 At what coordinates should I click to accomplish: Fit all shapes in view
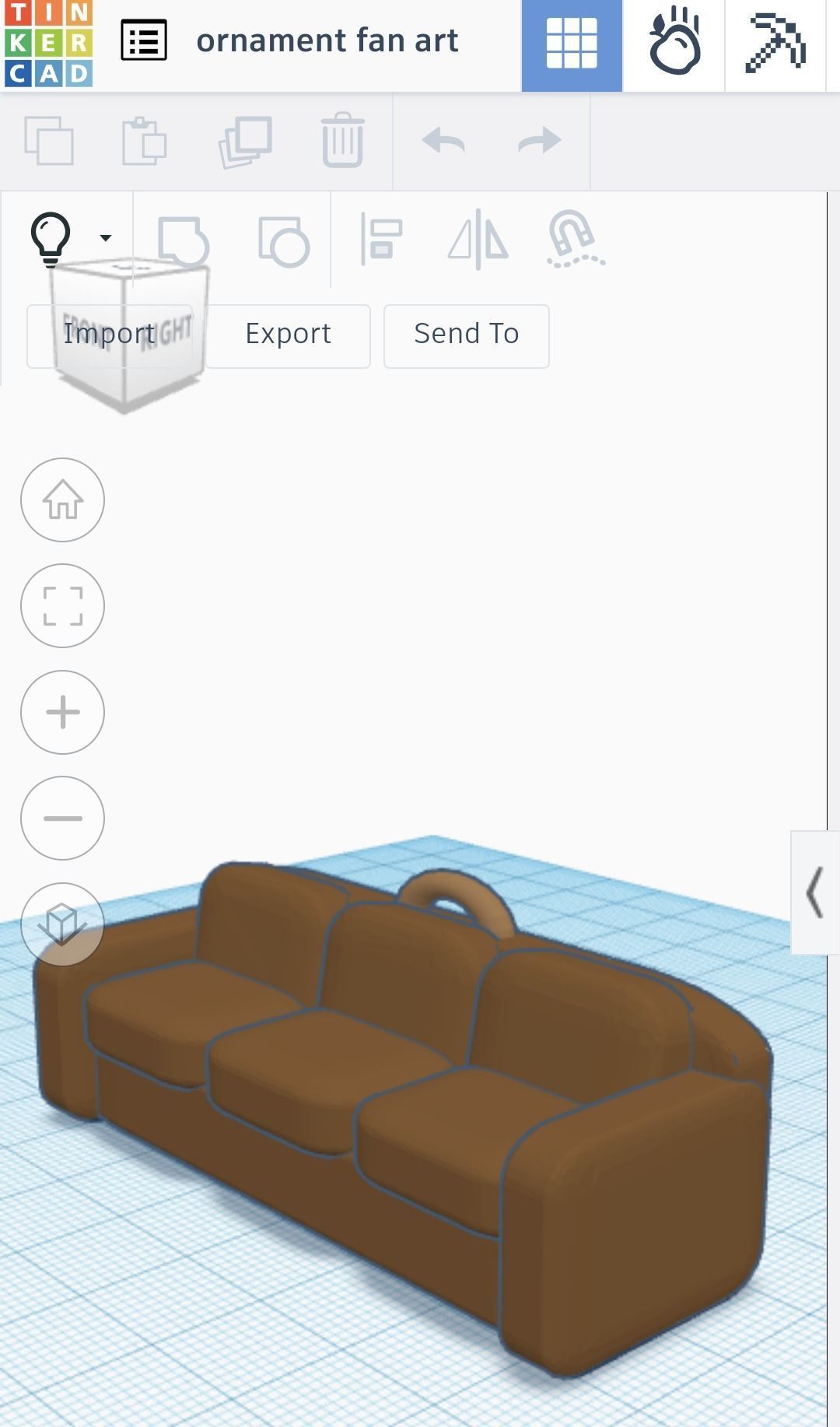click(x=62, y=605)
